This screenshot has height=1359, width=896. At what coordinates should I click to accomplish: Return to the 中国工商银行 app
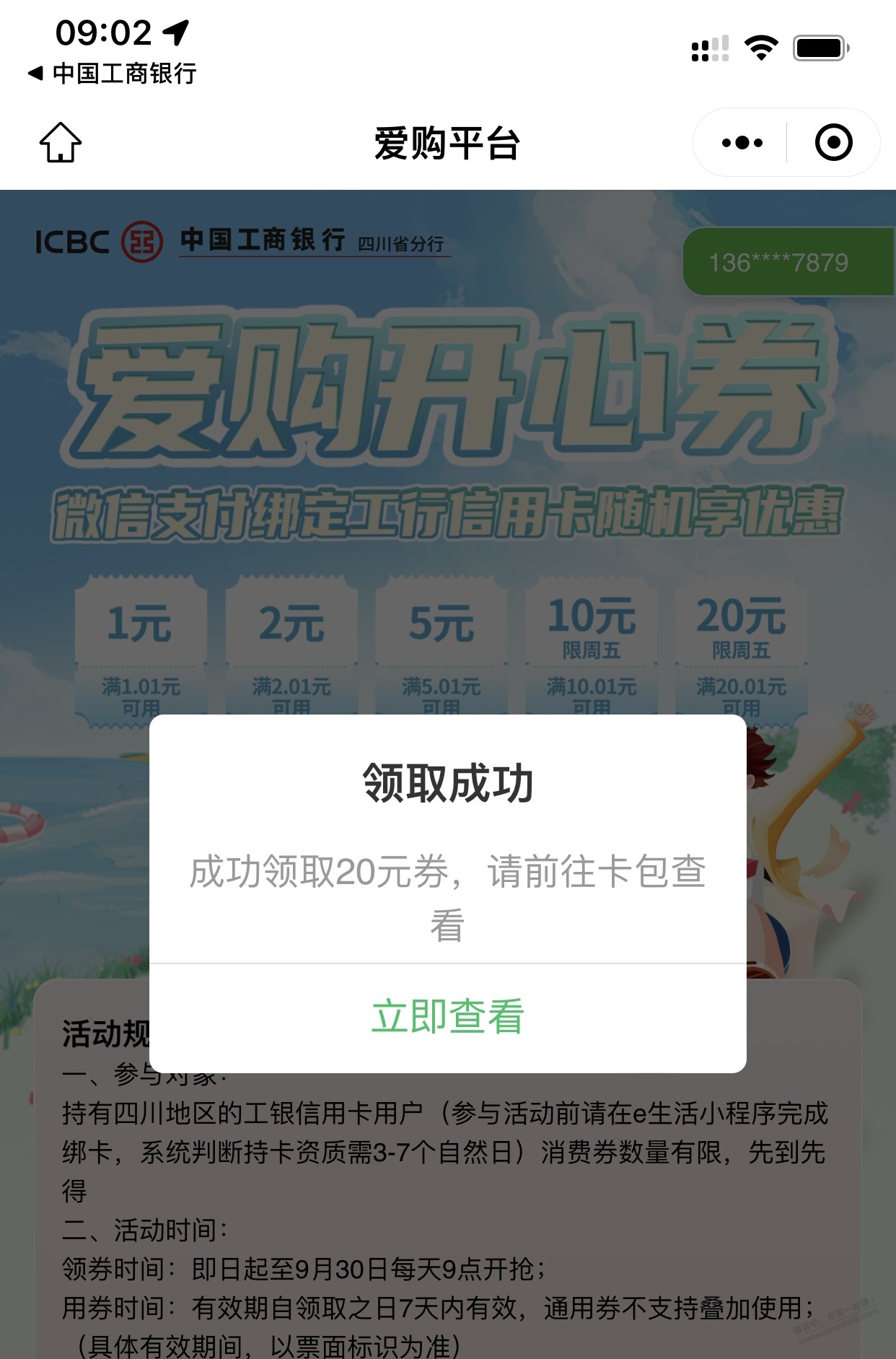pyautogui.click(x=112, y=73)
